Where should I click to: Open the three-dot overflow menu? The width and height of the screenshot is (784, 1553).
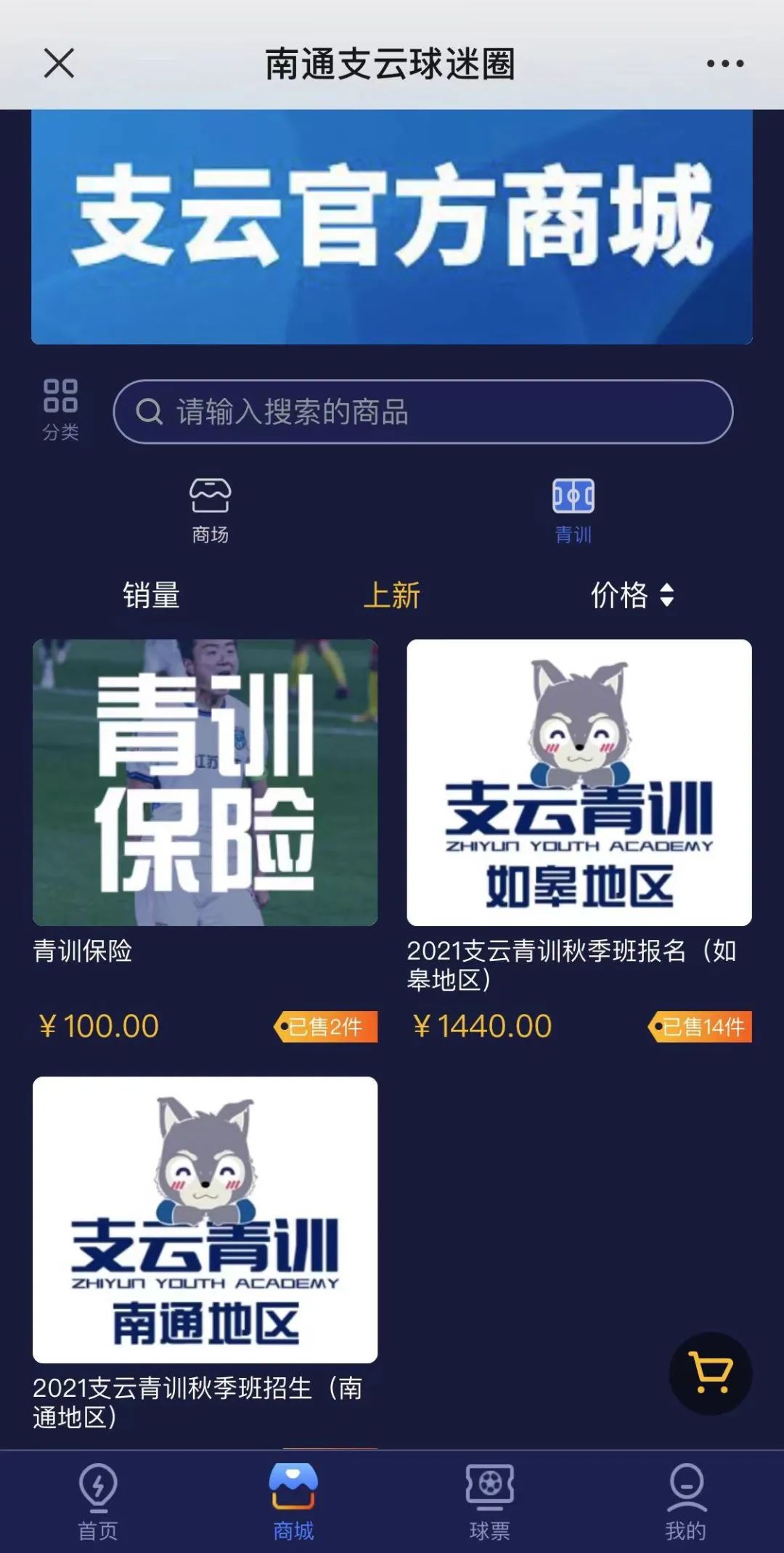pos(724,64)
